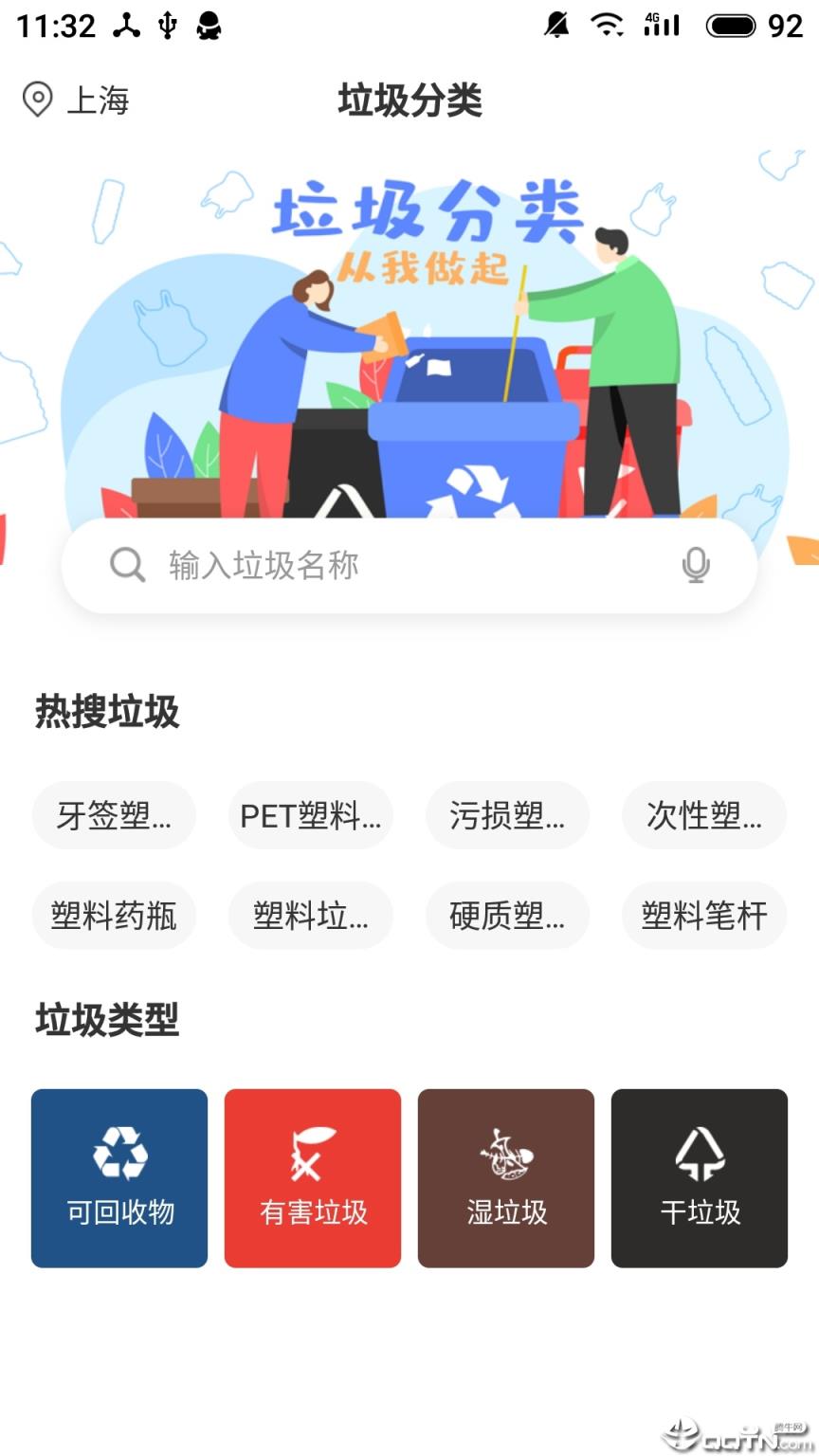Select the 湿垃圾 wet waste icon
The image size is (819, 1456).
pyautogui.click(x=506, y=1177)
